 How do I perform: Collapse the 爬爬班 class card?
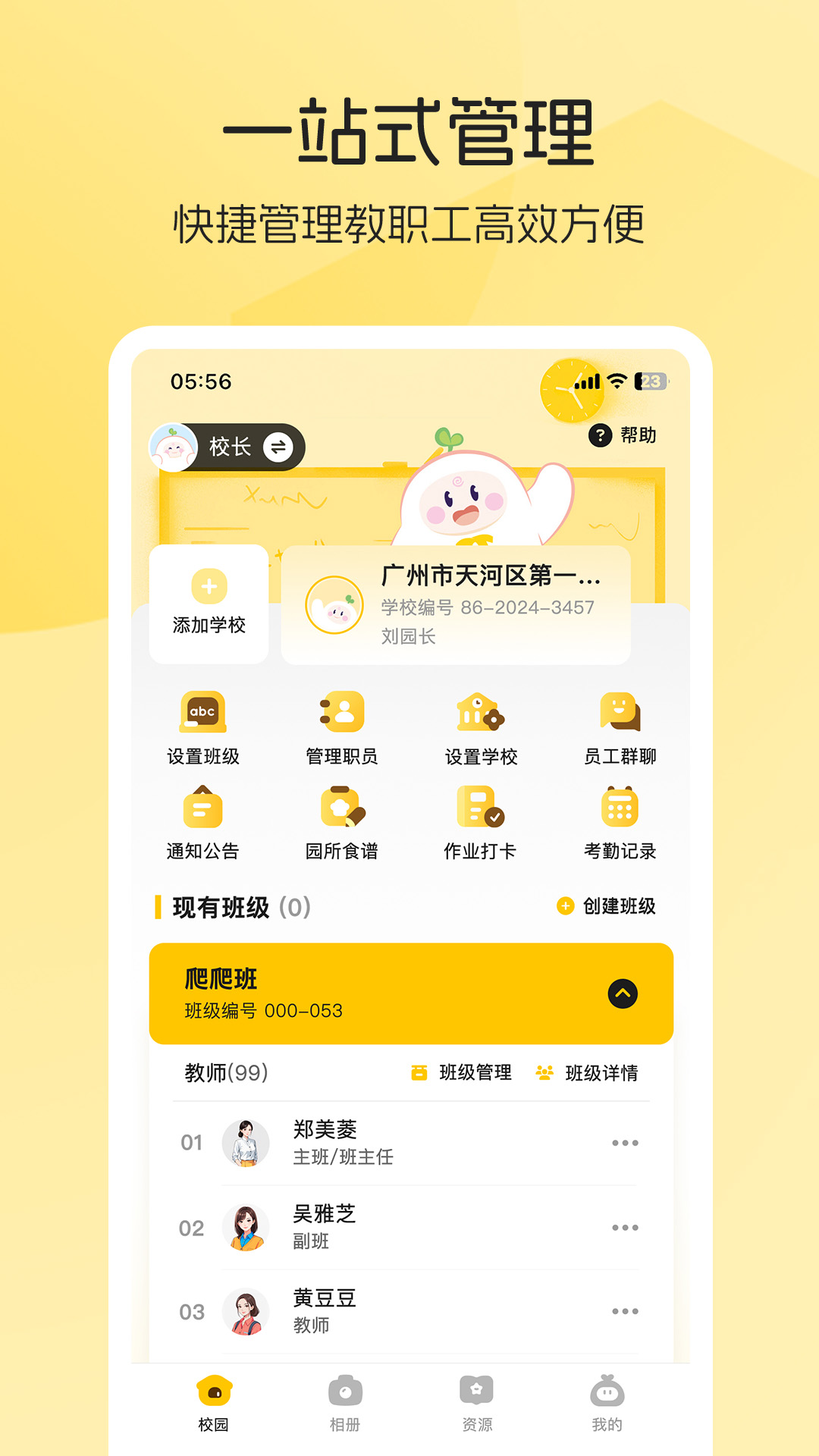click(623, 992)
